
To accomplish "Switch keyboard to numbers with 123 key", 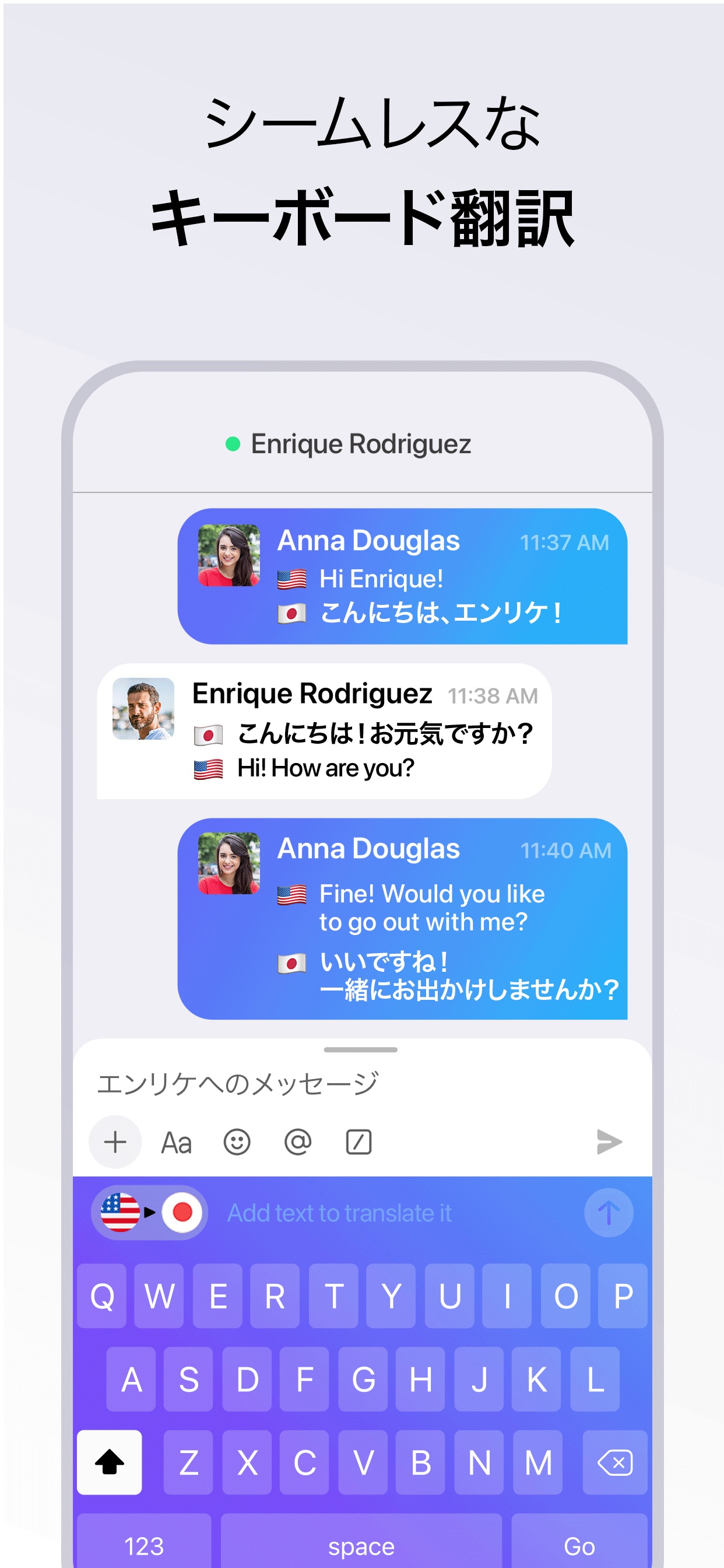I will [146, 1545].
